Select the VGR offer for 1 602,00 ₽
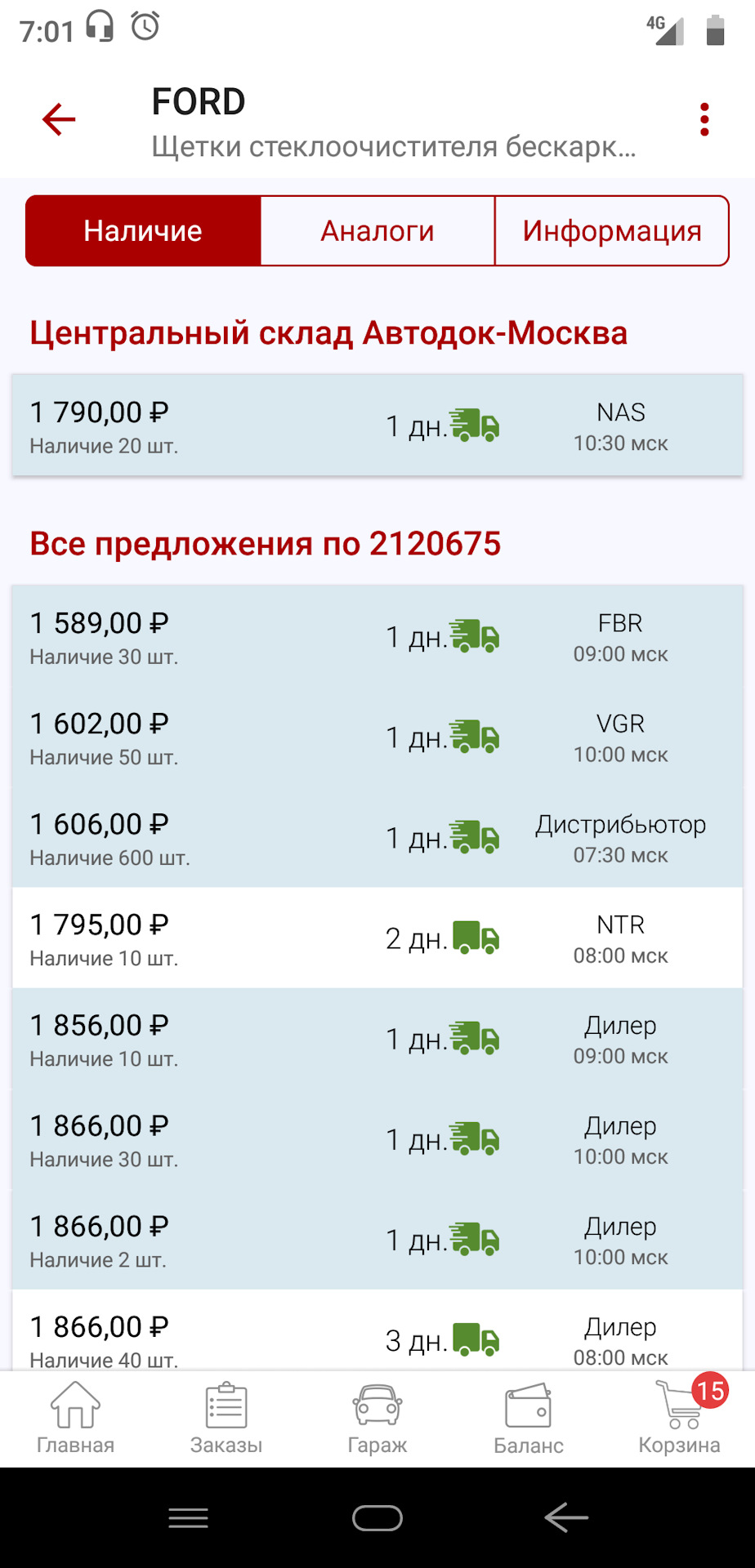The image size is (755, 1568). point(377,737)
